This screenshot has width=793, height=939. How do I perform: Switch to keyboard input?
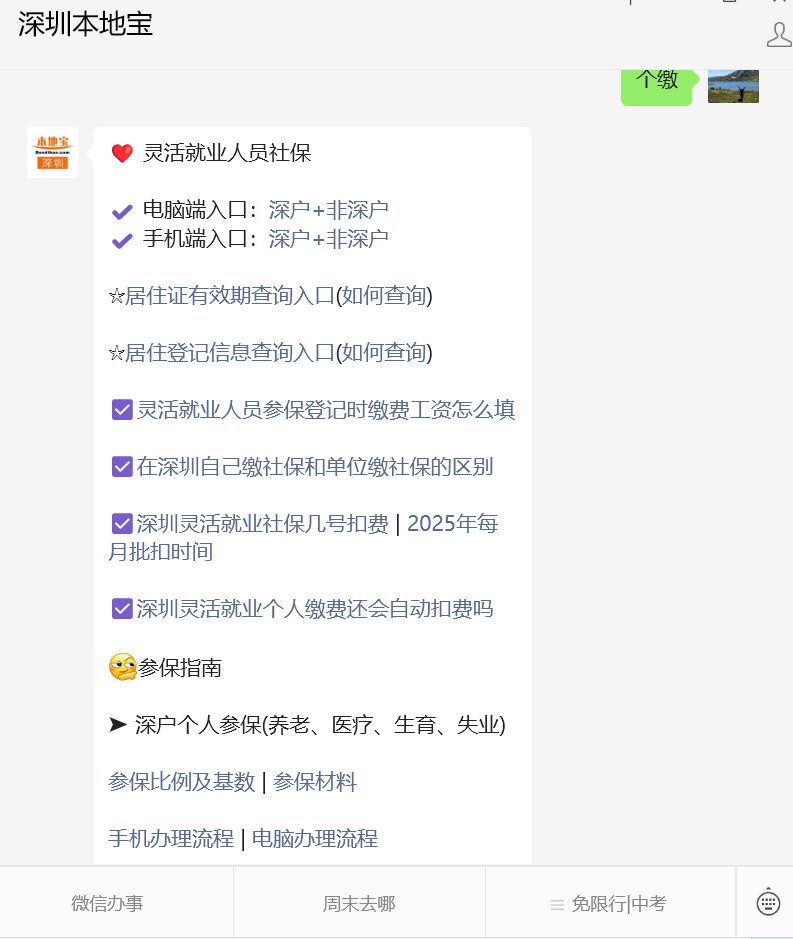pyautogui.click(x=768, y=902)
